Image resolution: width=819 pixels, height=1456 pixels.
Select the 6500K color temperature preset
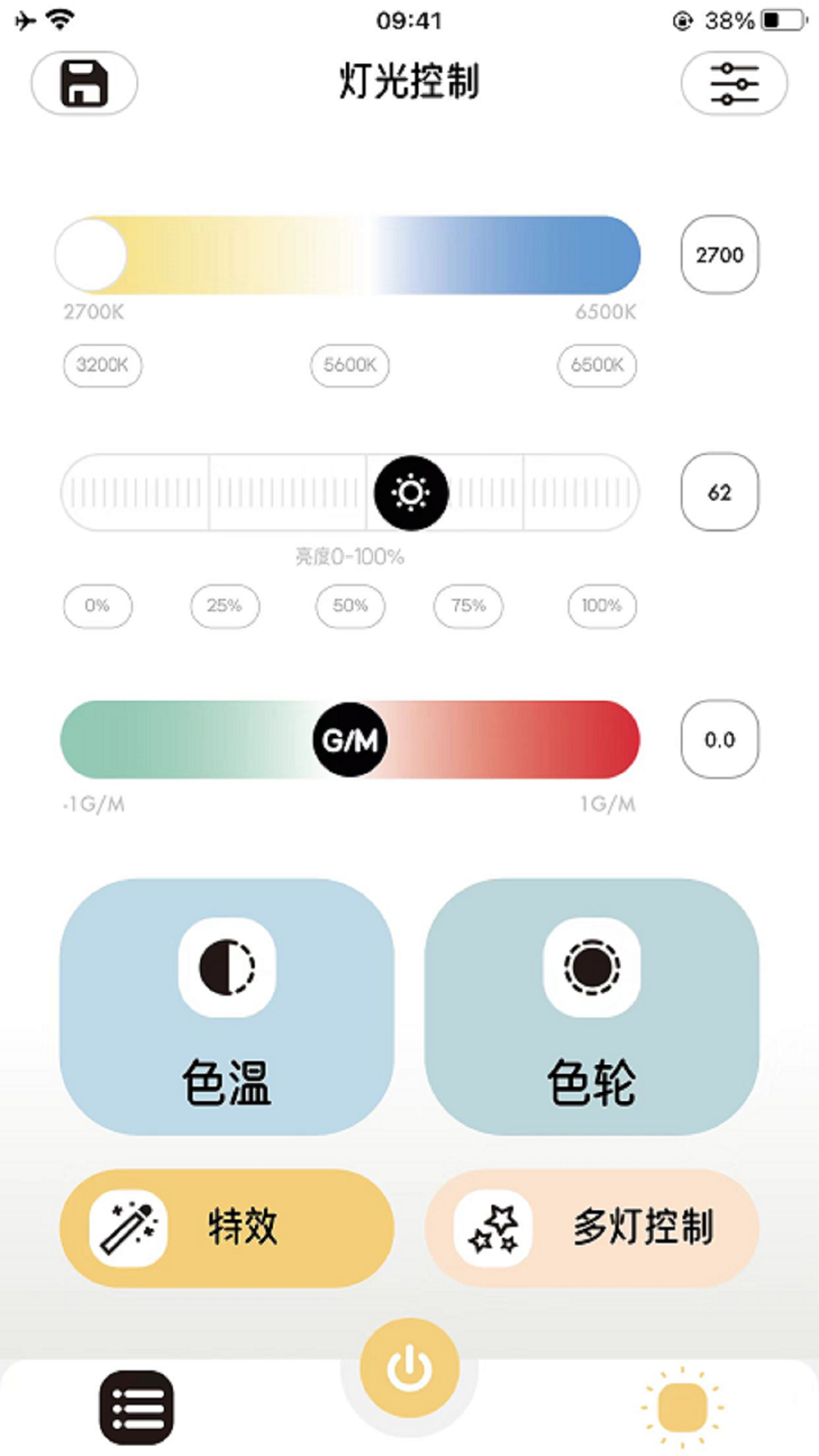597,366
